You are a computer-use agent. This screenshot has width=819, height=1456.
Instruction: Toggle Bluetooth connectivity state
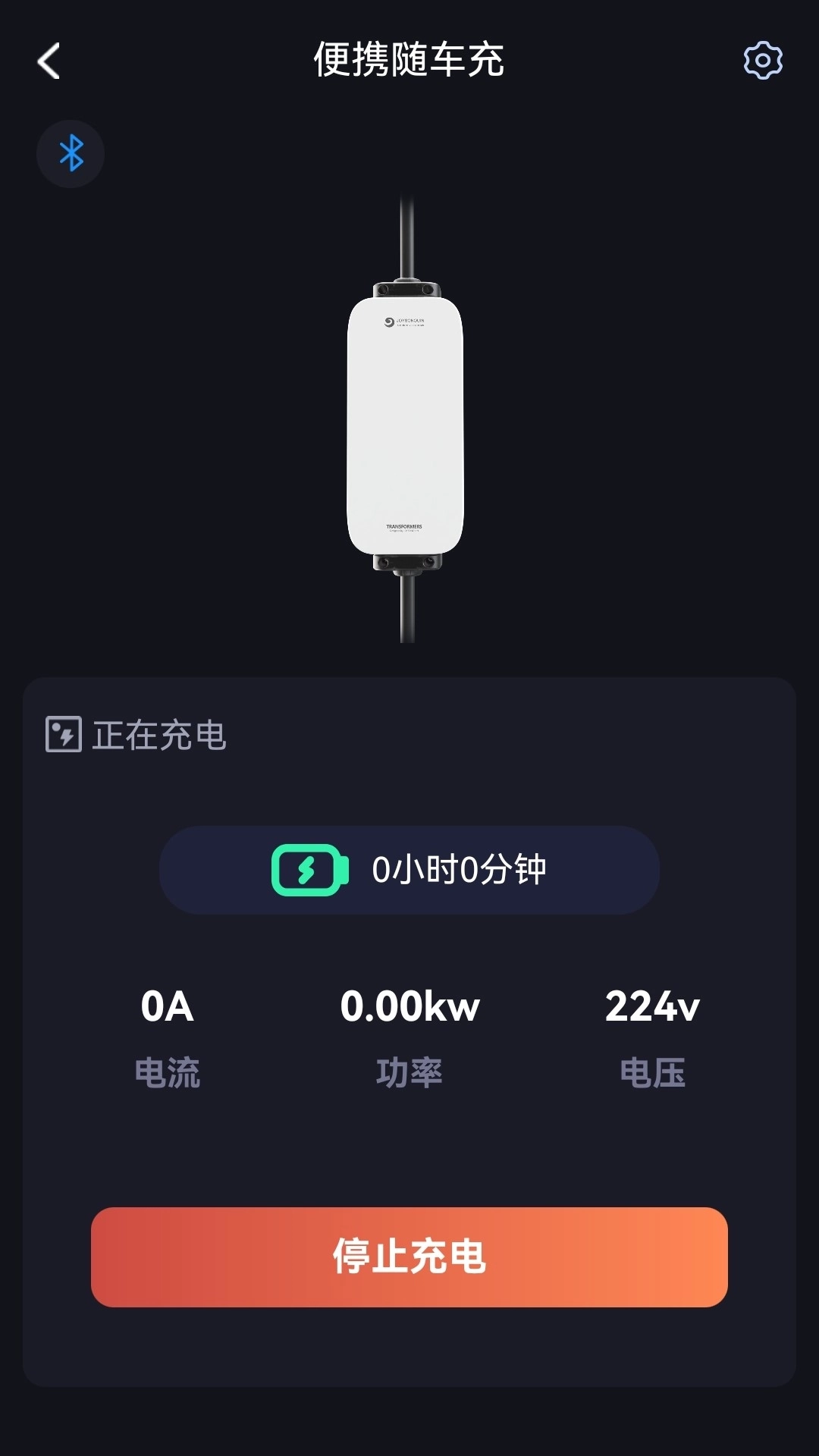pos(71,153)
